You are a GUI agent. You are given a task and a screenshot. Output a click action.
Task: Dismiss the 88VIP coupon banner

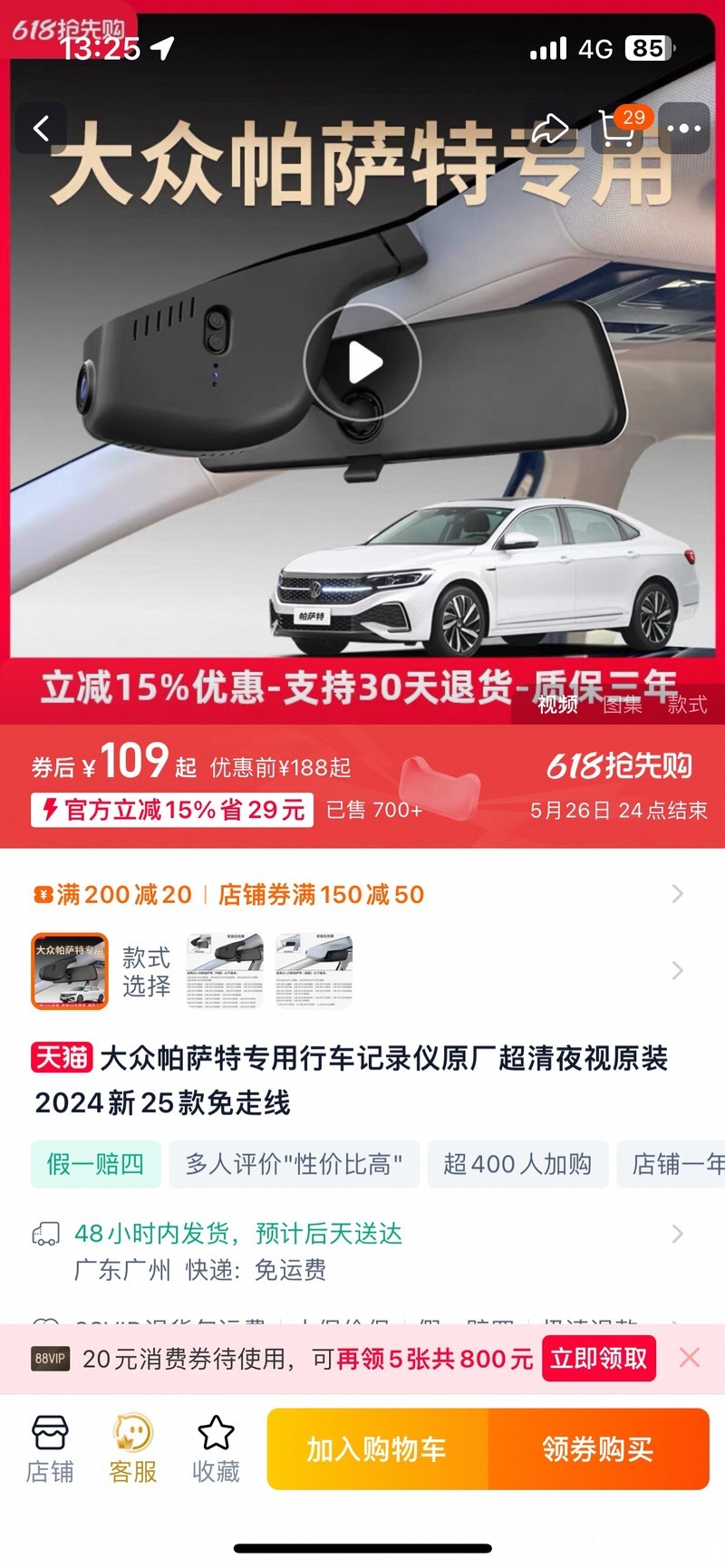click(x=690, y=1358)
